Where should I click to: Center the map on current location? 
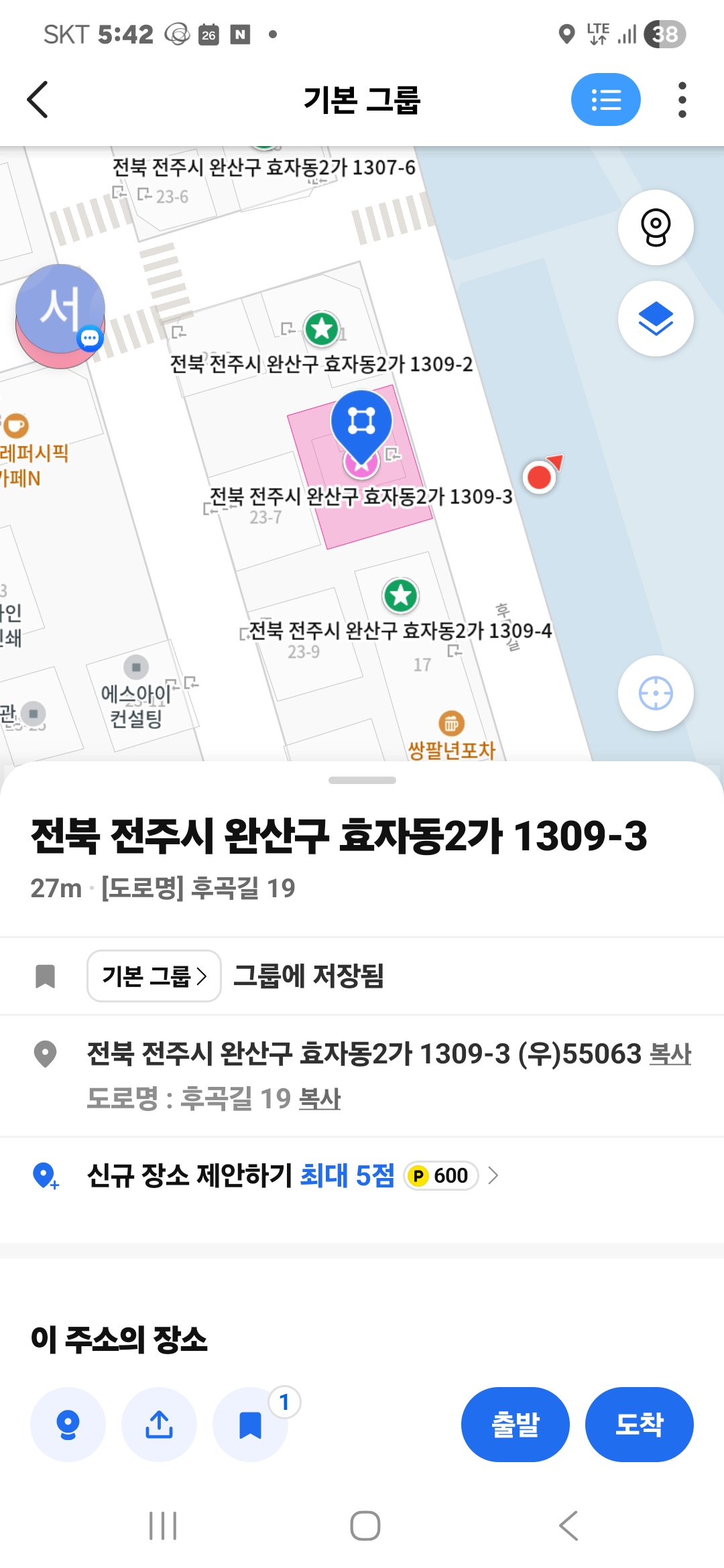(x=655, y=693)
